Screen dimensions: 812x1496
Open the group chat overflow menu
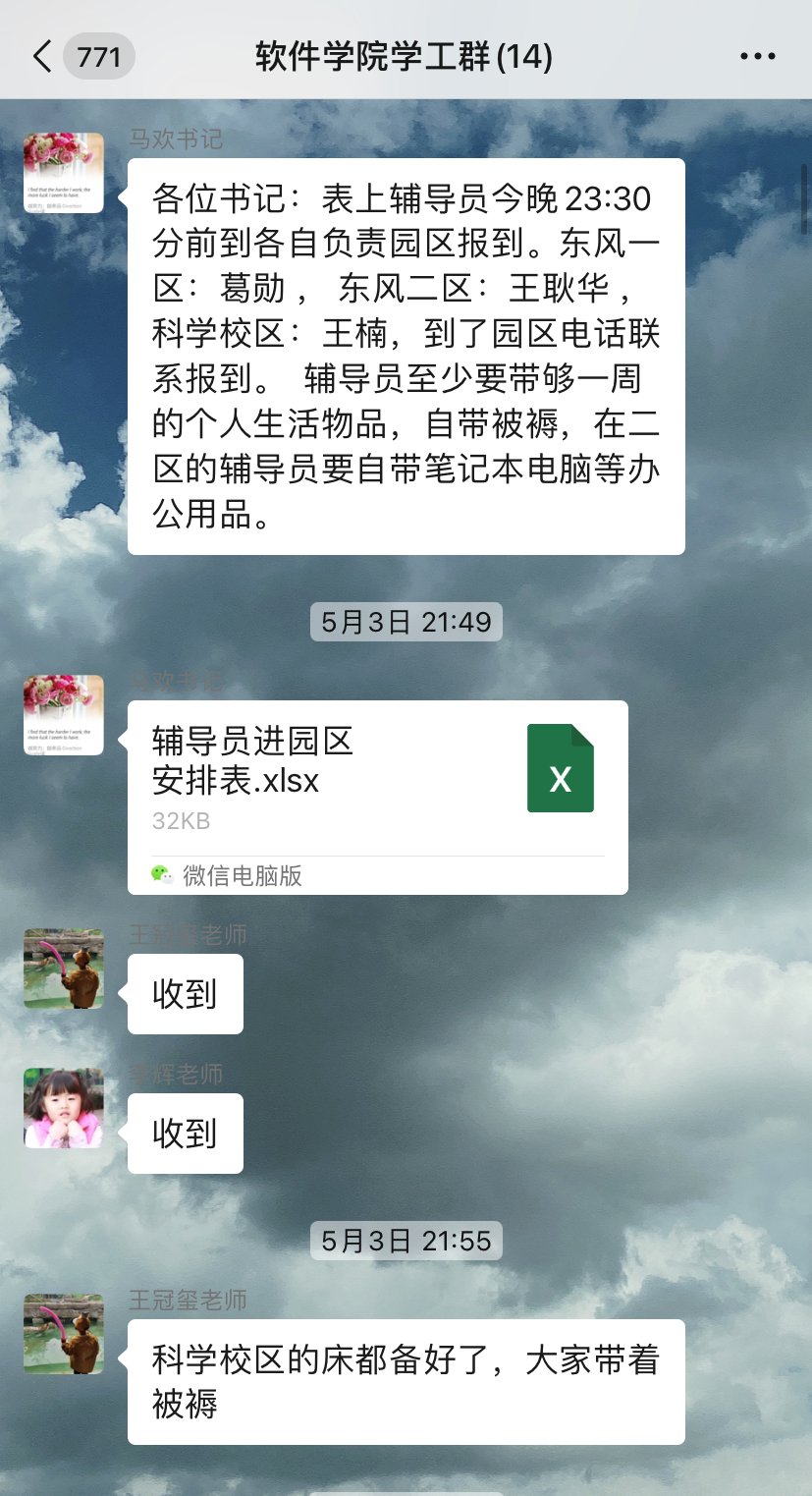(x=757, y=57)
